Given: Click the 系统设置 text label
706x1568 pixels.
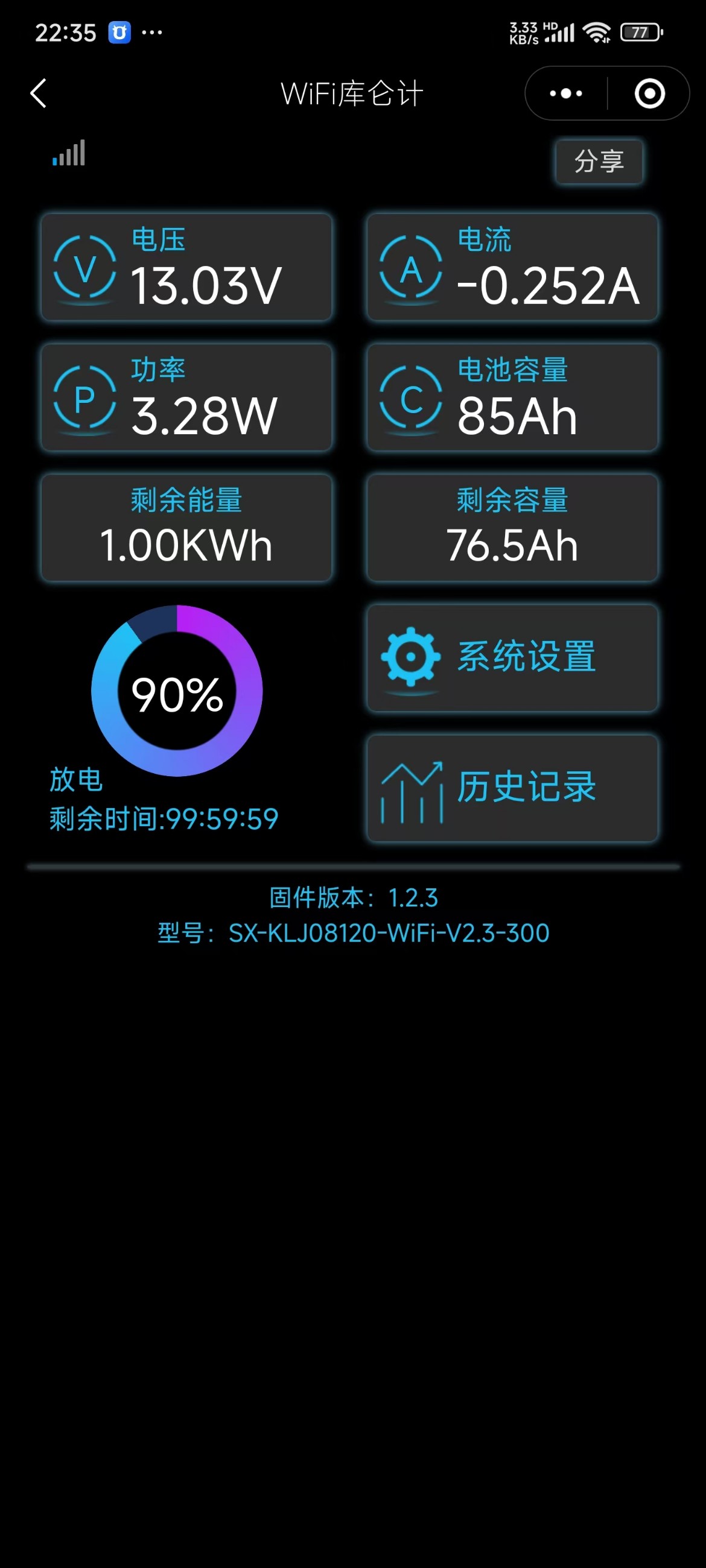Looking at the screenshot, I should tap(527, 656).
